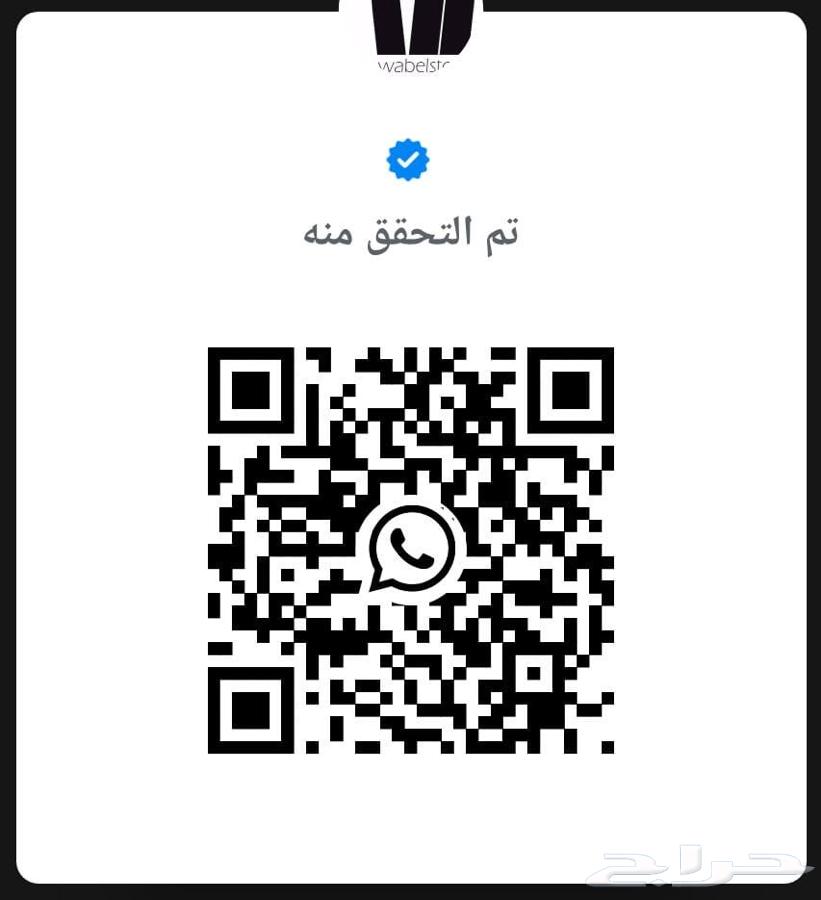The image size is (821, 900).
Task: Select the white star inside the verification badge
Action: coord(407,158)
